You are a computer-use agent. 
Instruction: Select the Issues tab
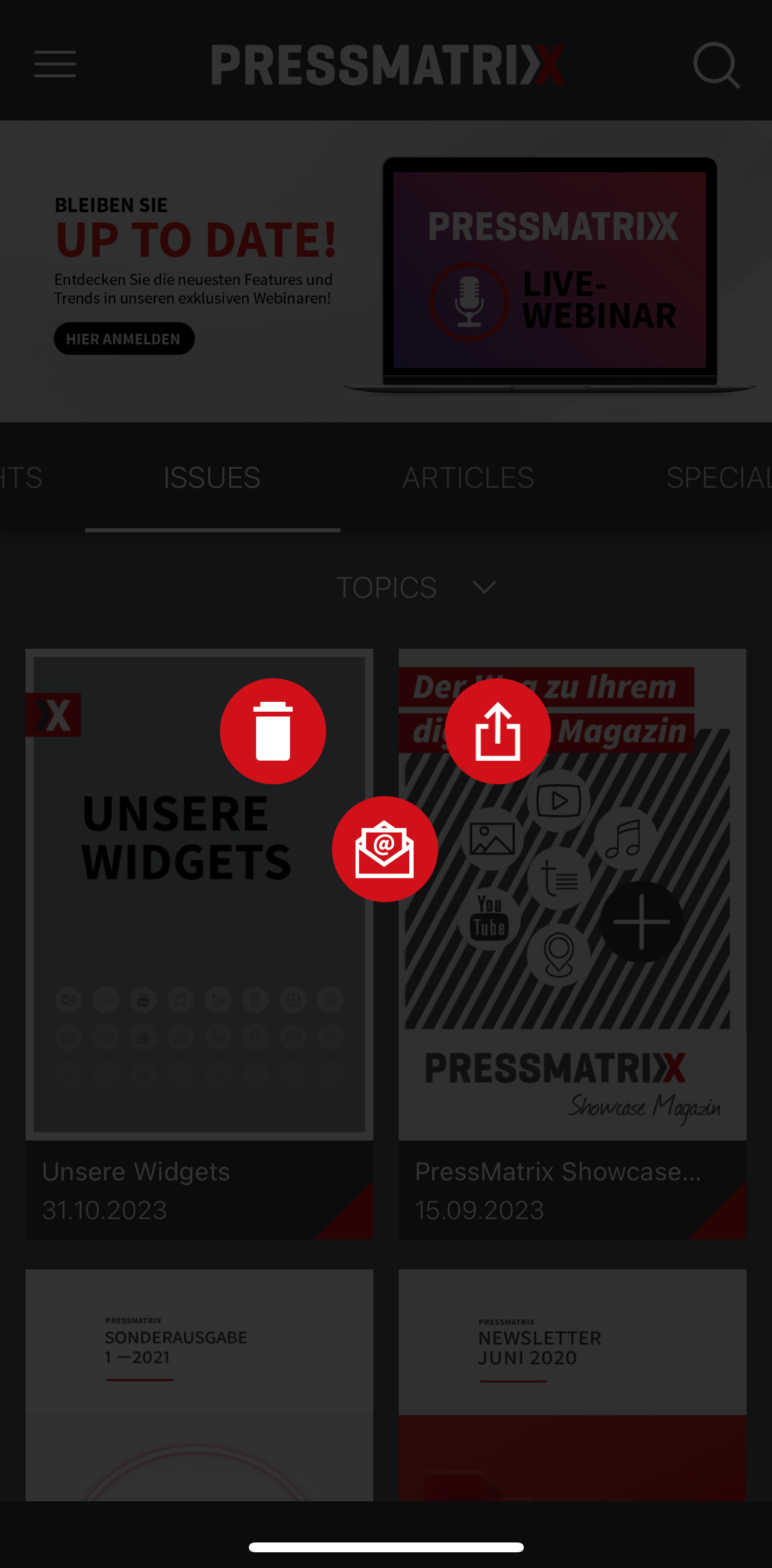click(212, 478)
